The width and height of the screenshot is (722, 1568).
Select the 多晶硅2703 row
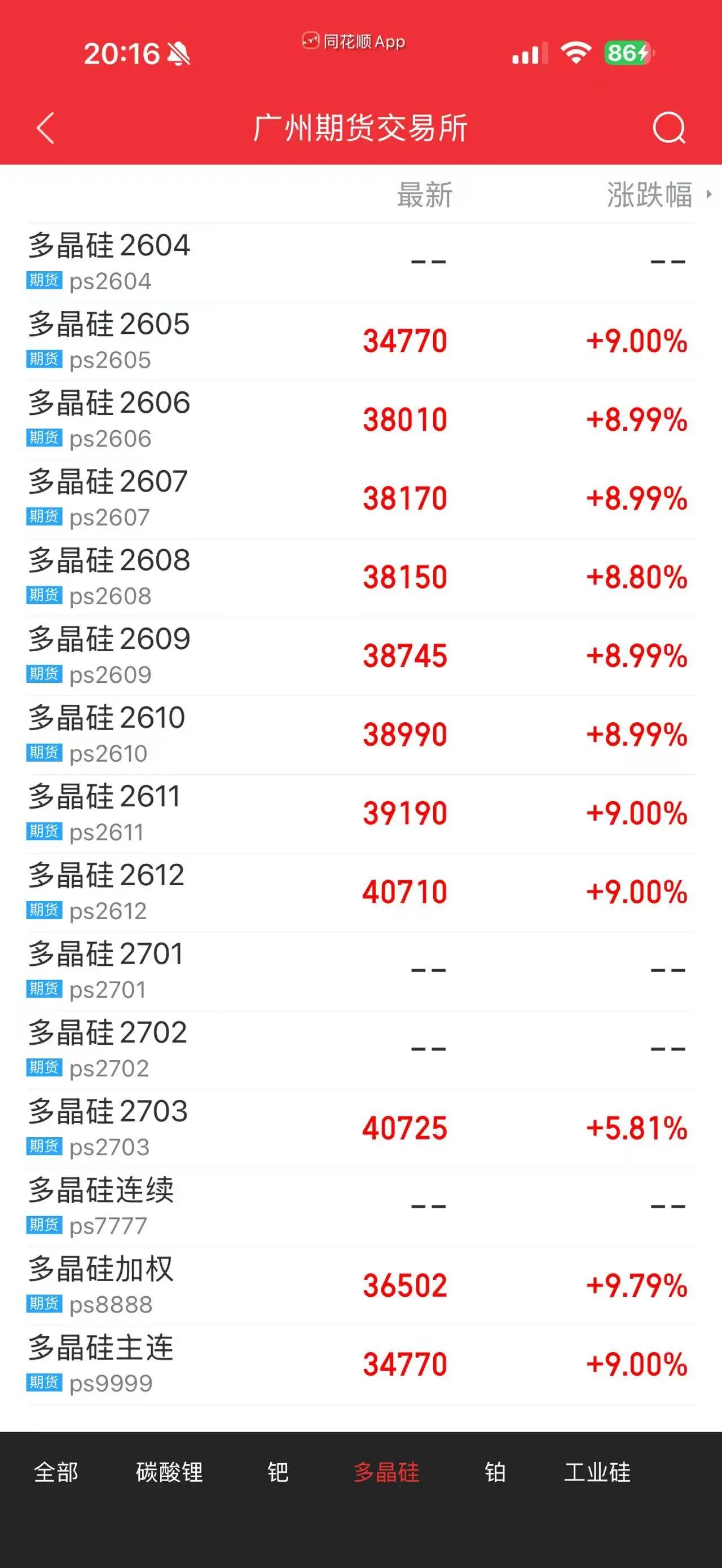(x=244, y=1126)
